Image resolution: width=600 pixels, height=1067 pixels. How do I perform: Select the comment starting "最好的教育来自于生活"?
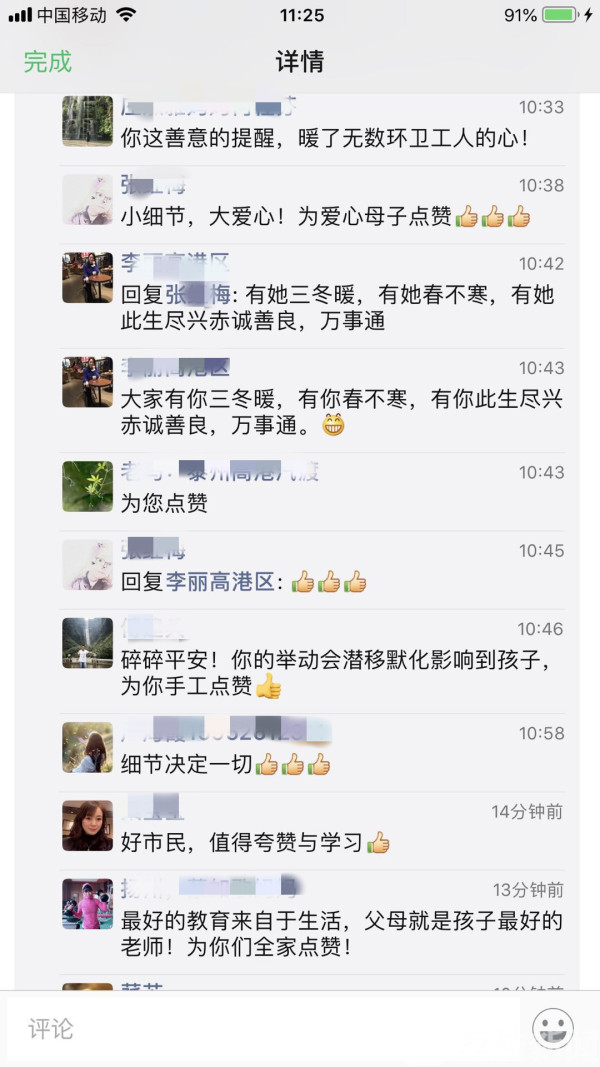pos(340,933)
